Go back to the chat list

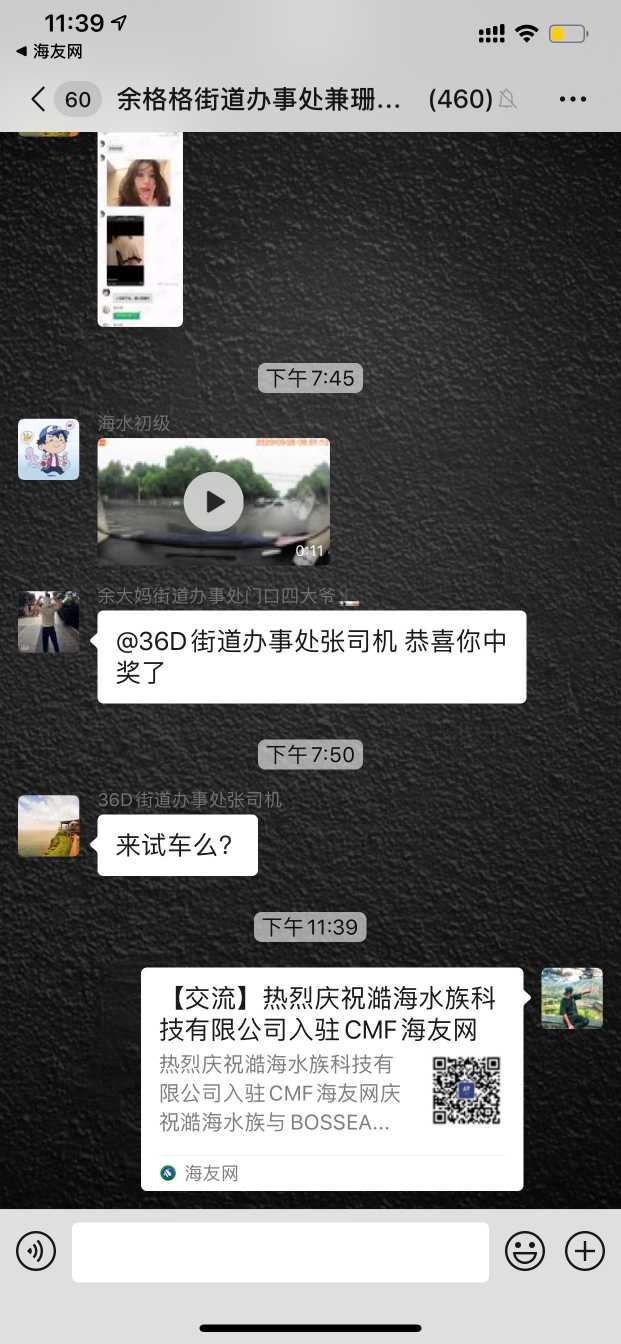tap(39, 99)
